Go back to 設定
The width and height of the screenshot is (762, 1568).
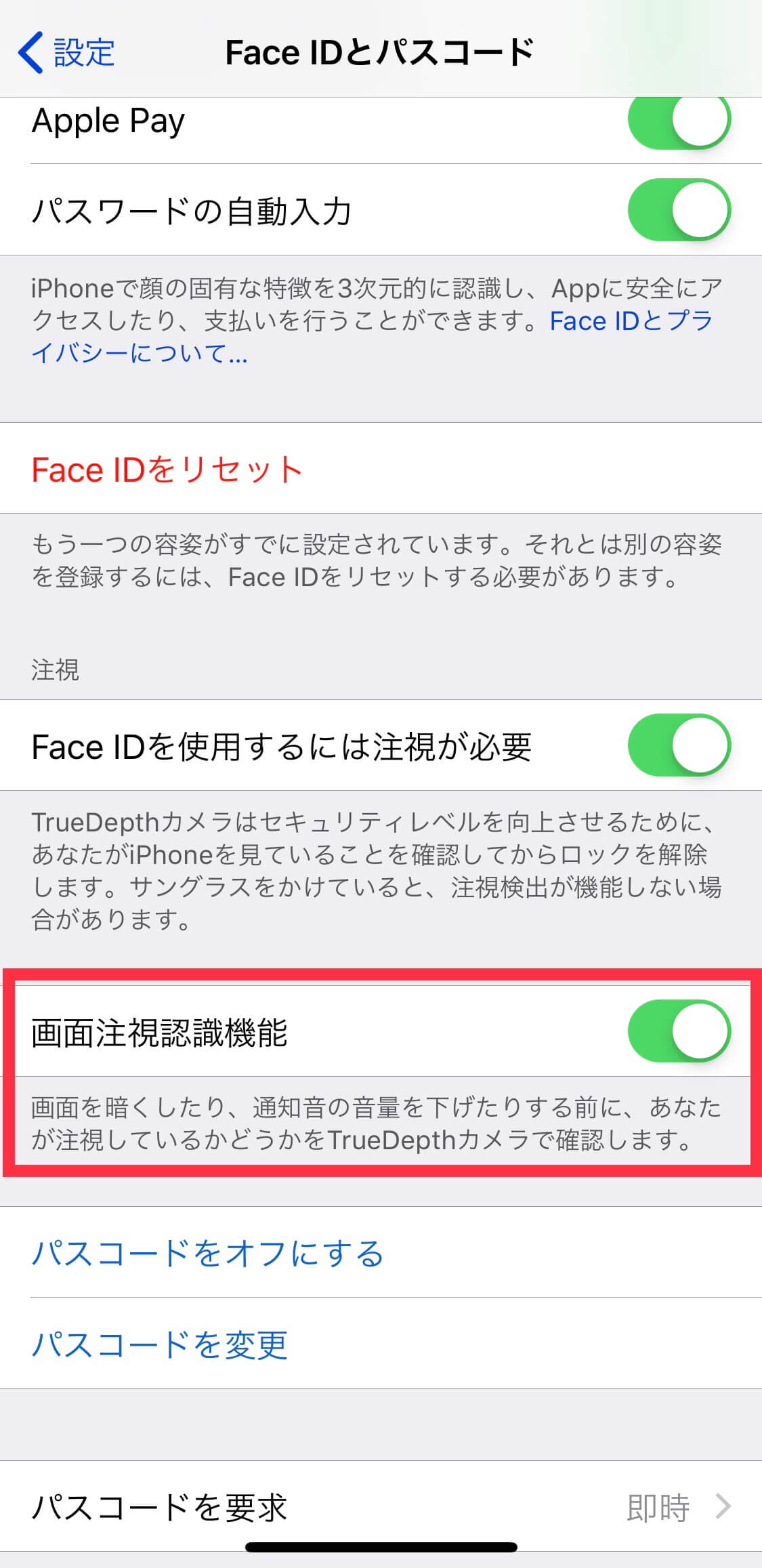coord(66,52)
